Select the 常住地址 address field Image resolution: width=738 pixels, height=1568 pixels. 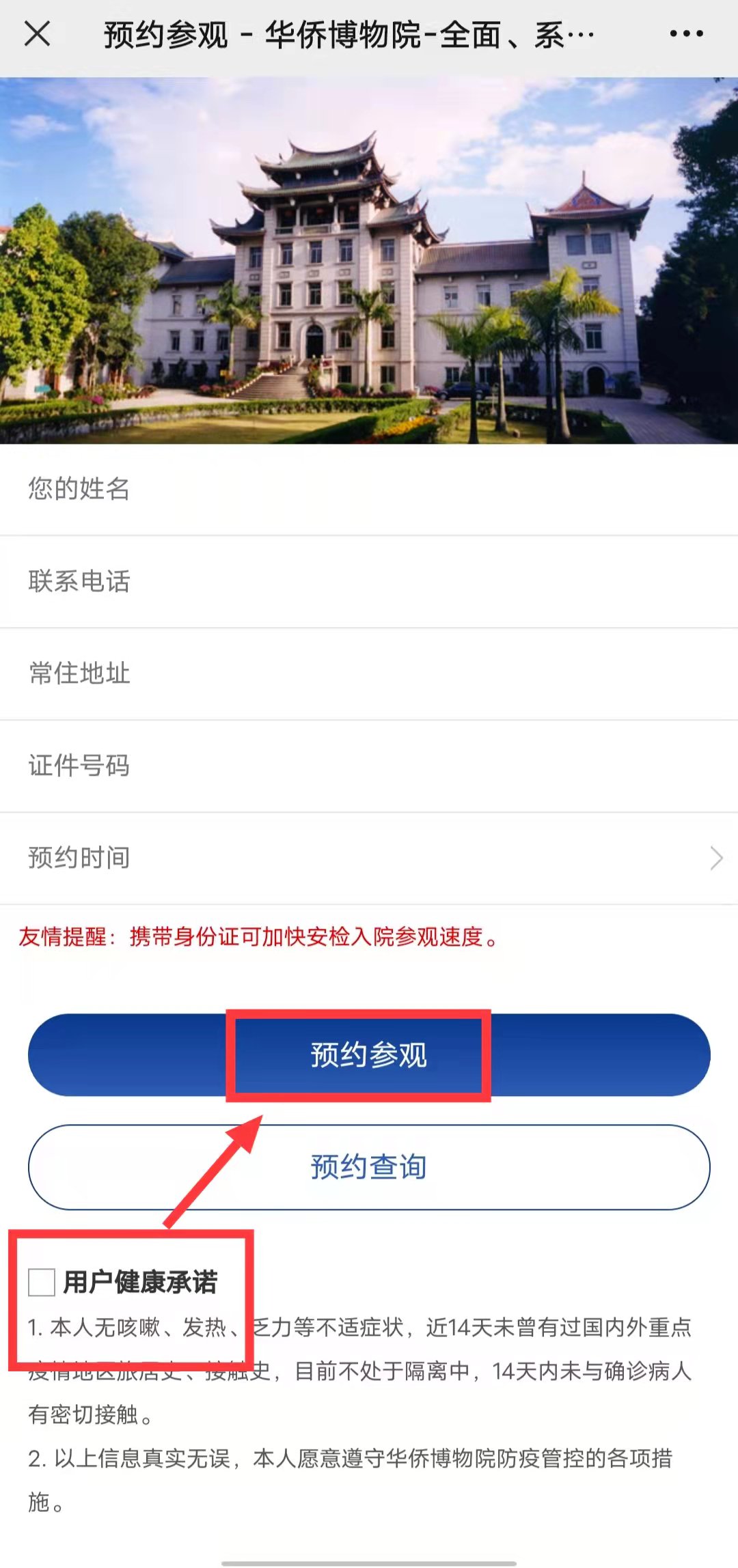click(x=369, y=674)
